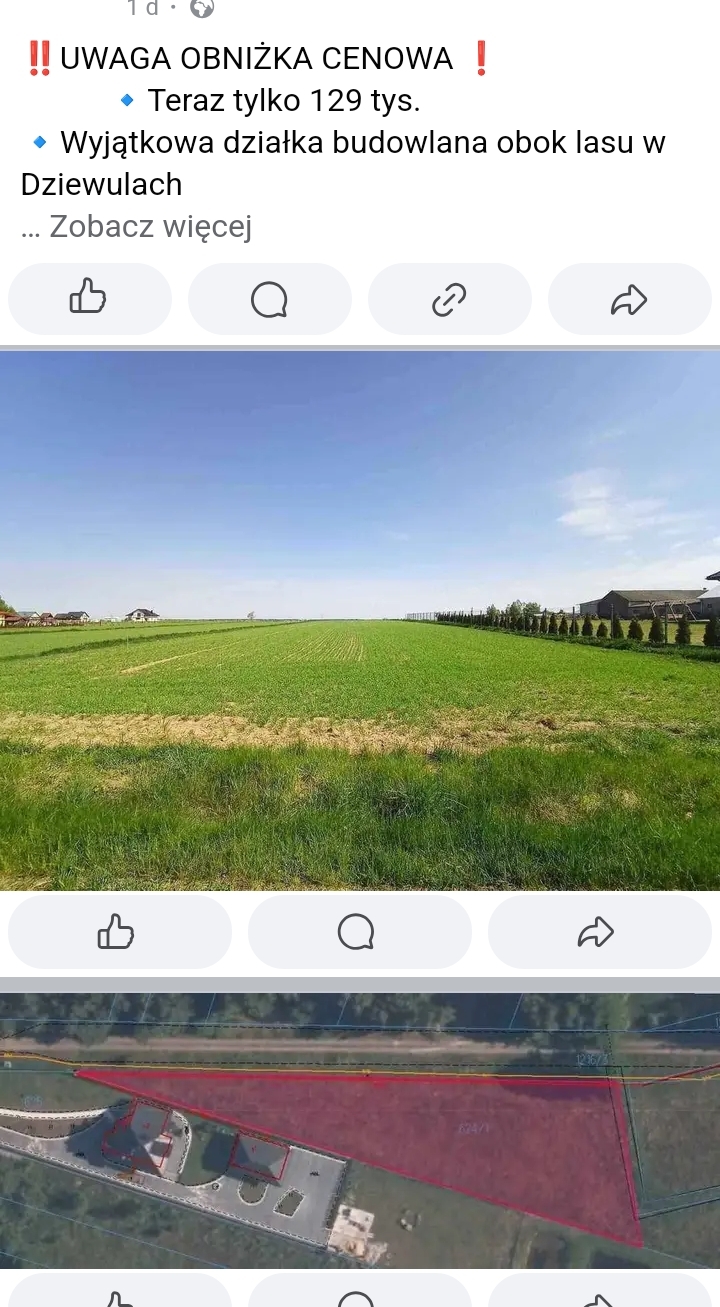Open the green field photo

(x=360, y=620)
